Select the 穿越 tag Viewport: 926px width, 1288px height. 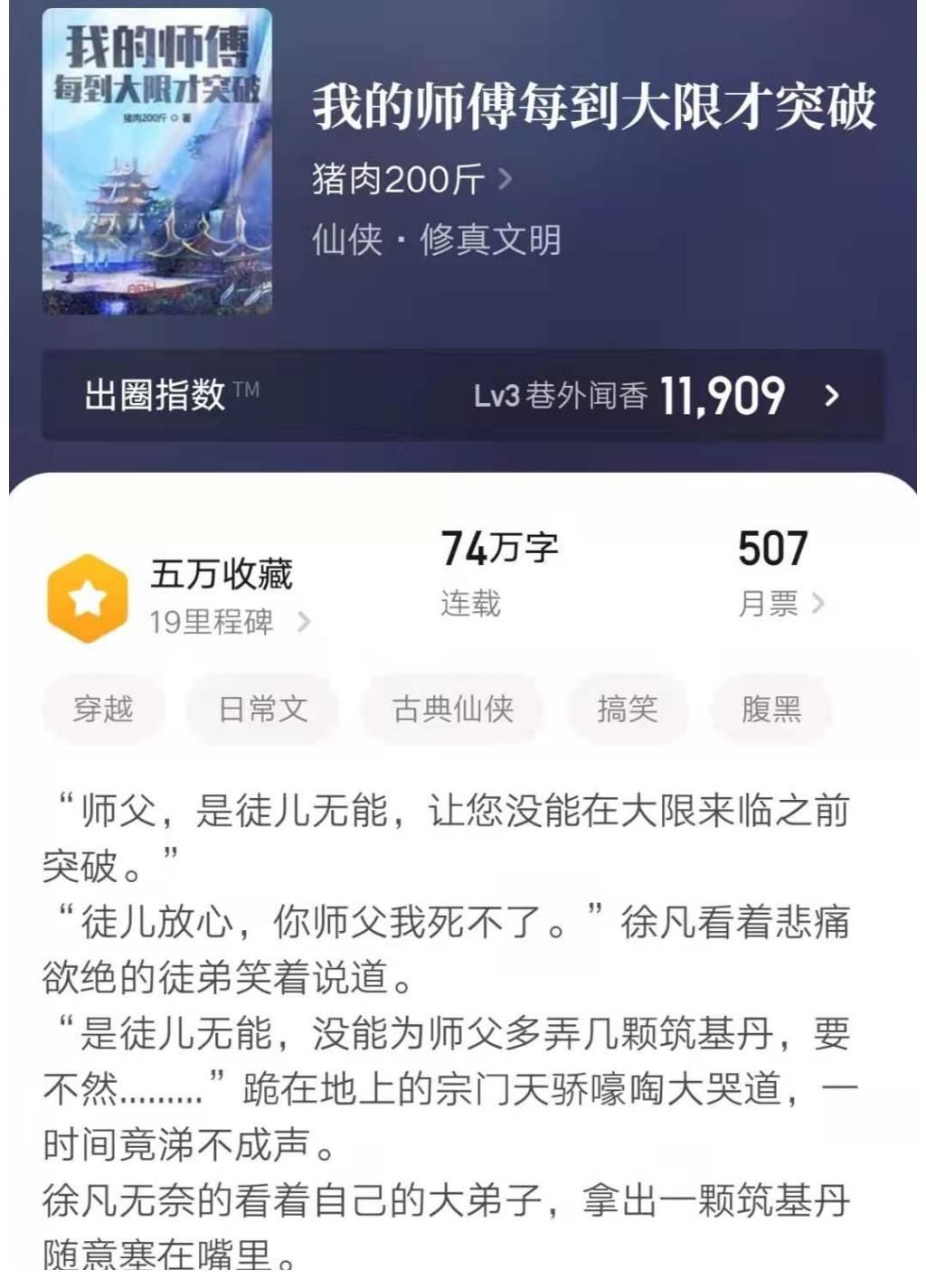[x=102, y=710]
